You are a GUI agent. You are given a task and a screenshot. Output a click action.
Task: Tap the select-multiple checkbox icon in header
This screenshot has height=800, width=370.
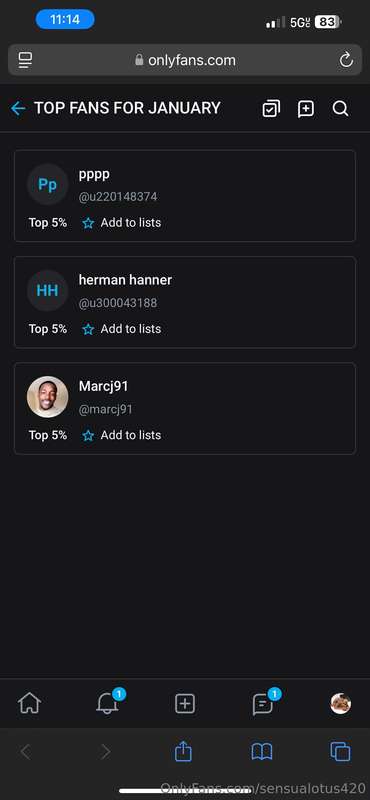271,108
